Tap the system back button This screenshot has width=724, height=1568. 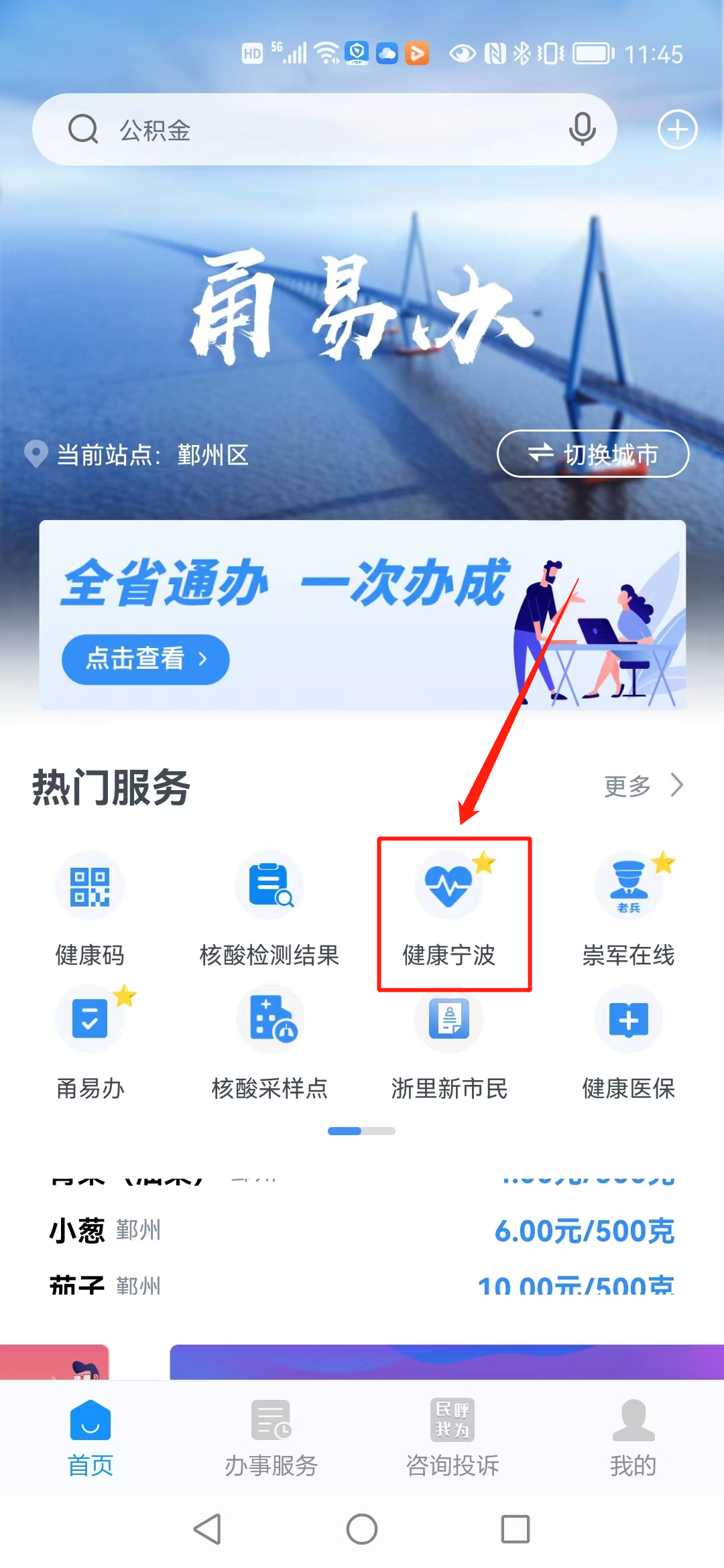(x=208, y=1529)
